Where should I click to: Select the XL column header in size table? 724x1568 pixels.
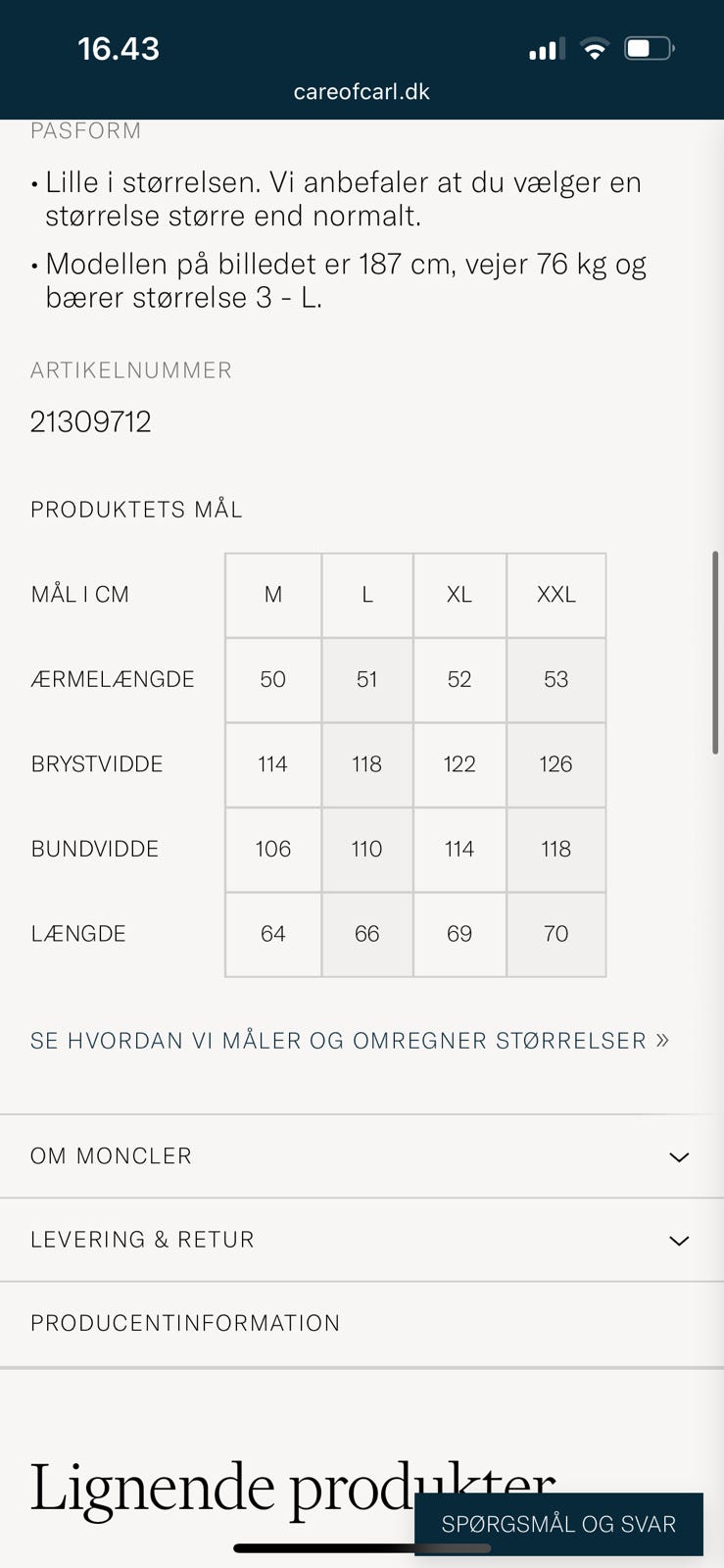coord(459,595)
